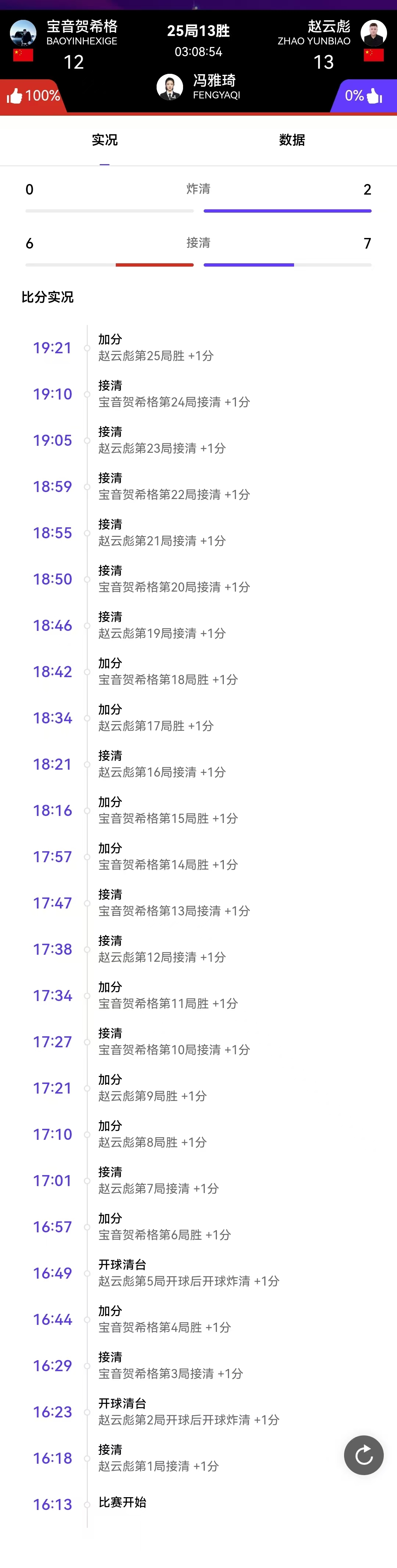Screen dimensions: 397x1568
Task: Give a thumbs up to 宝音贺希格
Action: (15, 96)
